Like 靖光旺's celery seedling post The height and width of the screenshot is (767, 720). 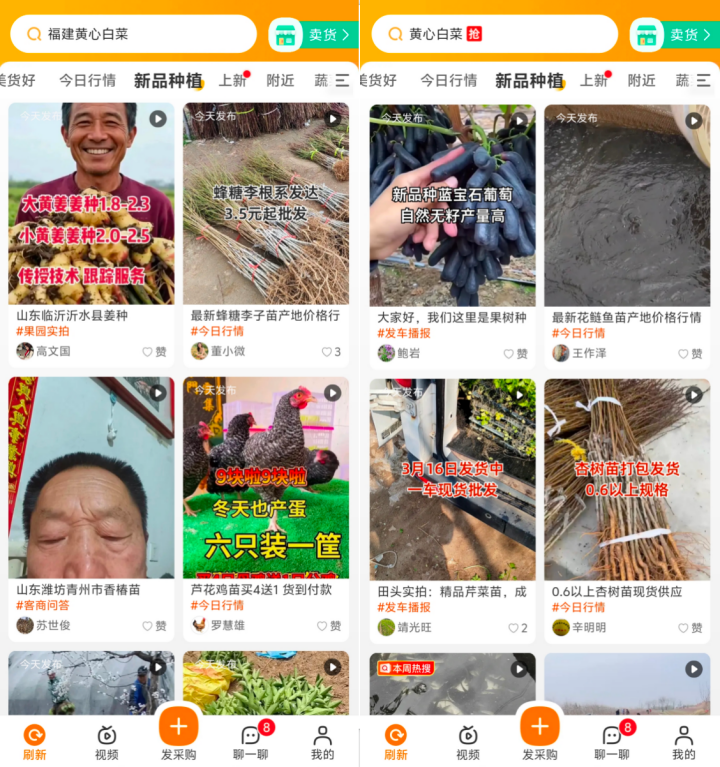(x=516, y=628)
